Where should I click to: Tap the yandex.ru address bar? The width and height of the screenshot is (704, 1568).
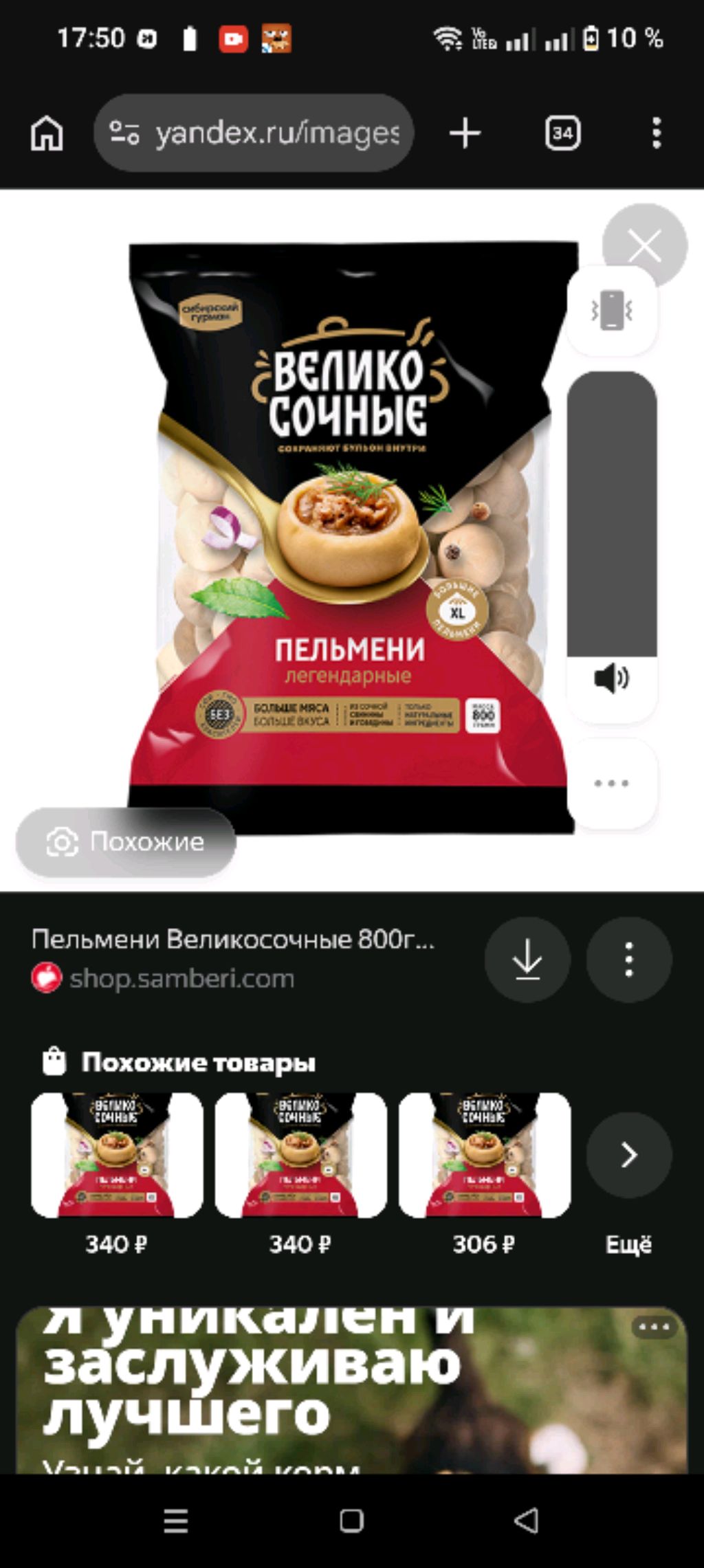pyautogui.click(x=254, y=133)
